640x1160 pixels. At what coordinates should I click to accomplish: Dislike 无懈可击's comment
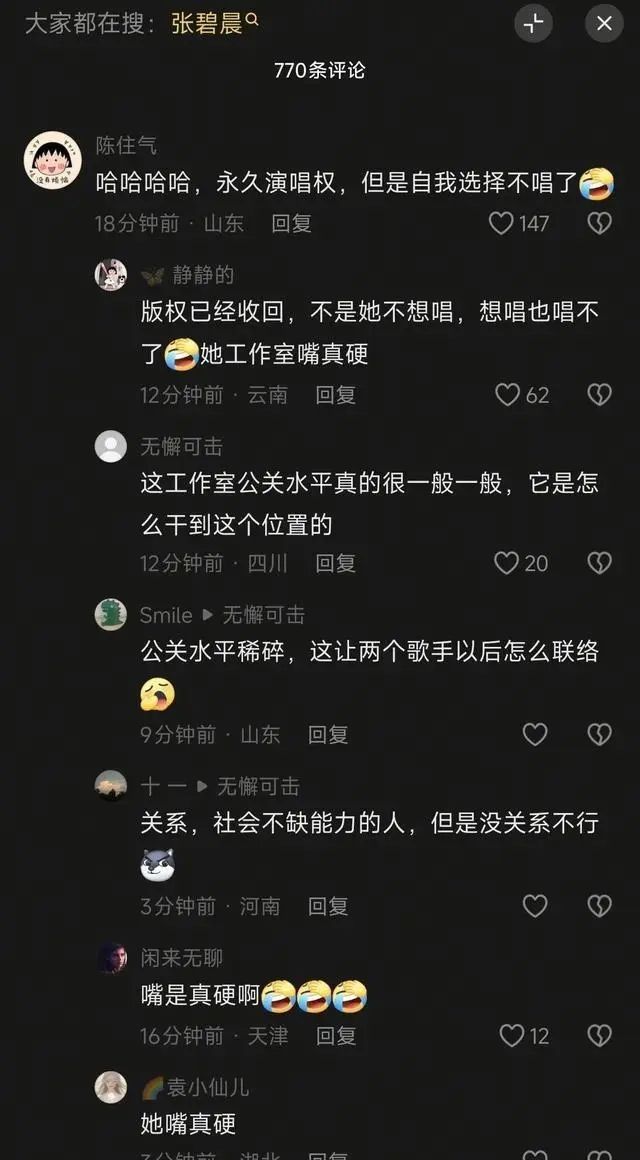pos(599,563)
